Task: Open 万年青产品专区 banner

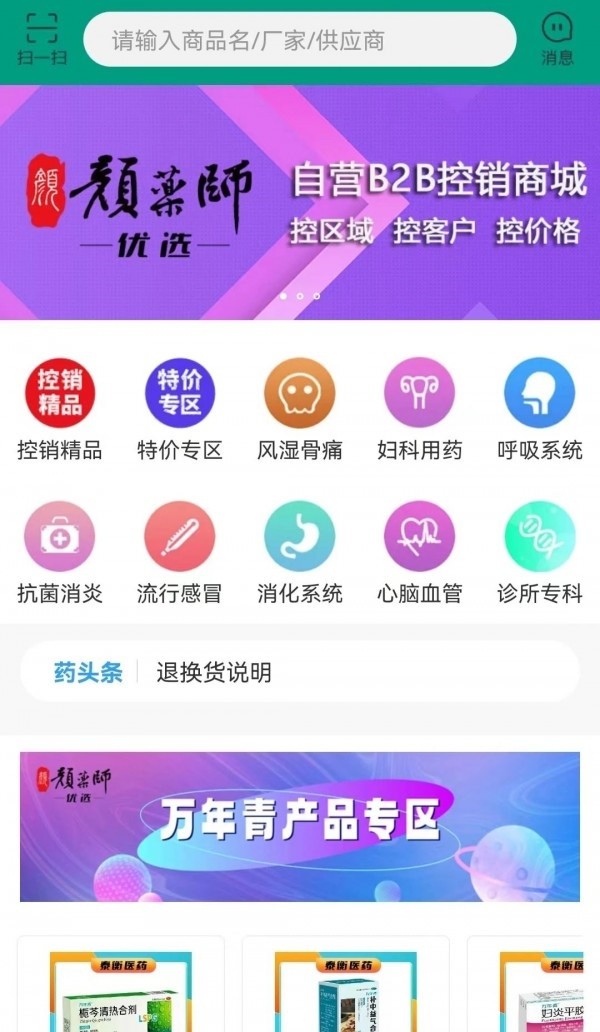Action: 300,826
